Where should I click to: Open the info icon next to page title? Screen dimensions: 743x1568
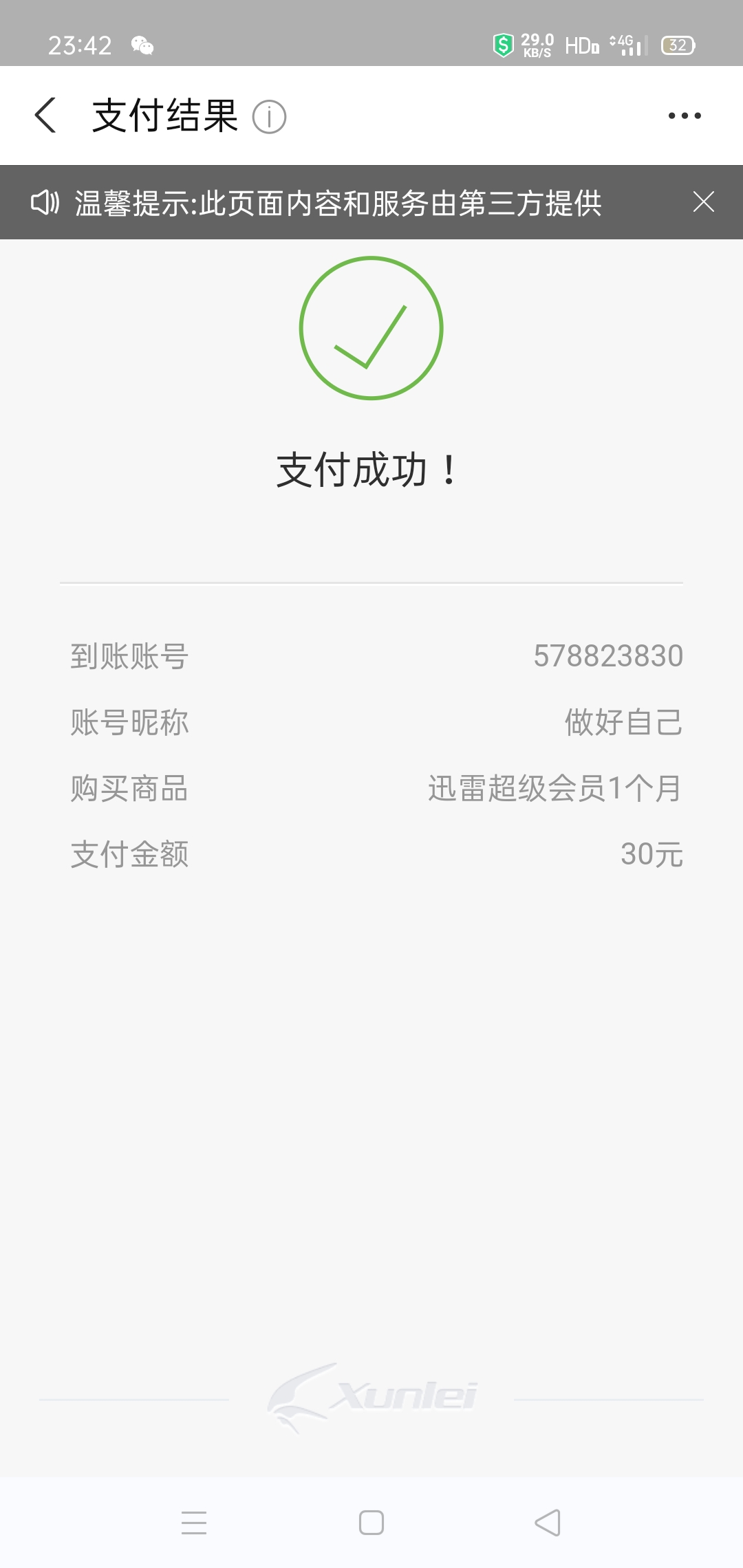point(268,117)
